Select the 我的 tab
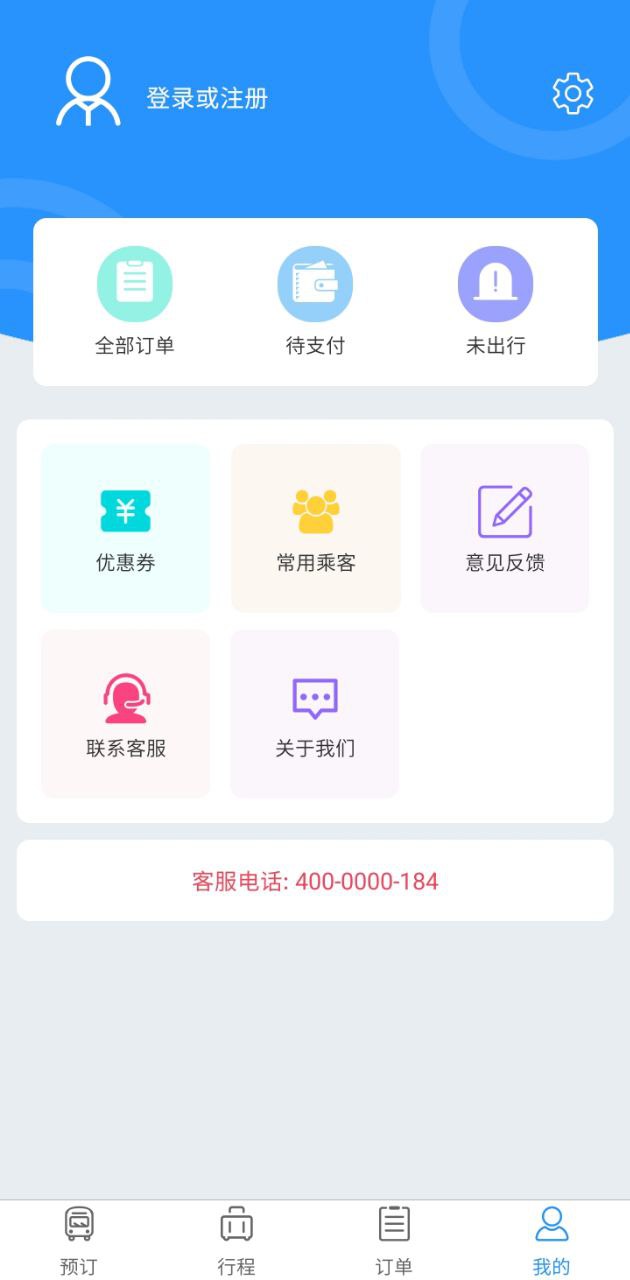The width and height of the screenshot is (630, 1280). point(551,1240)
